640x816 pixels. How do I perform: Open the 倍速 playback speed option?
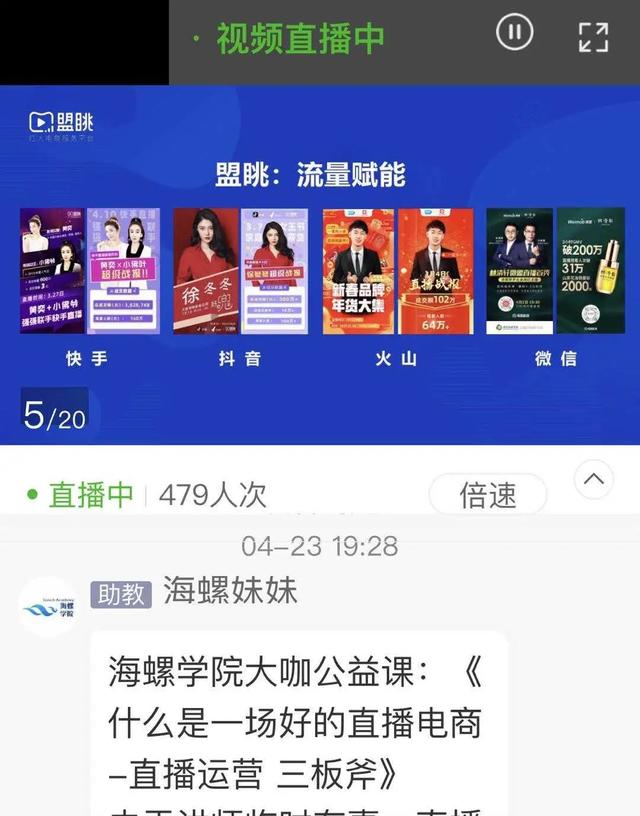(488, 494)
